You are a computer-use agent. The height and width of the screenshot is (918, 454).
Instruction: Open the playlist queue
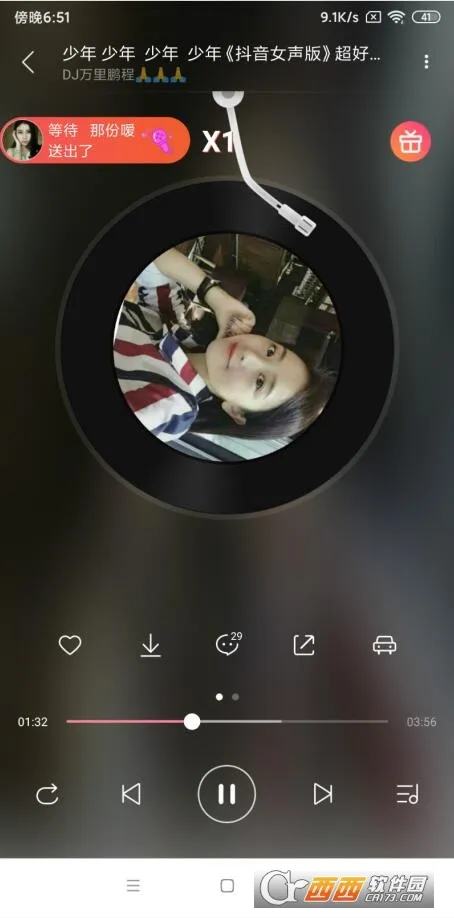coord(407,794)
